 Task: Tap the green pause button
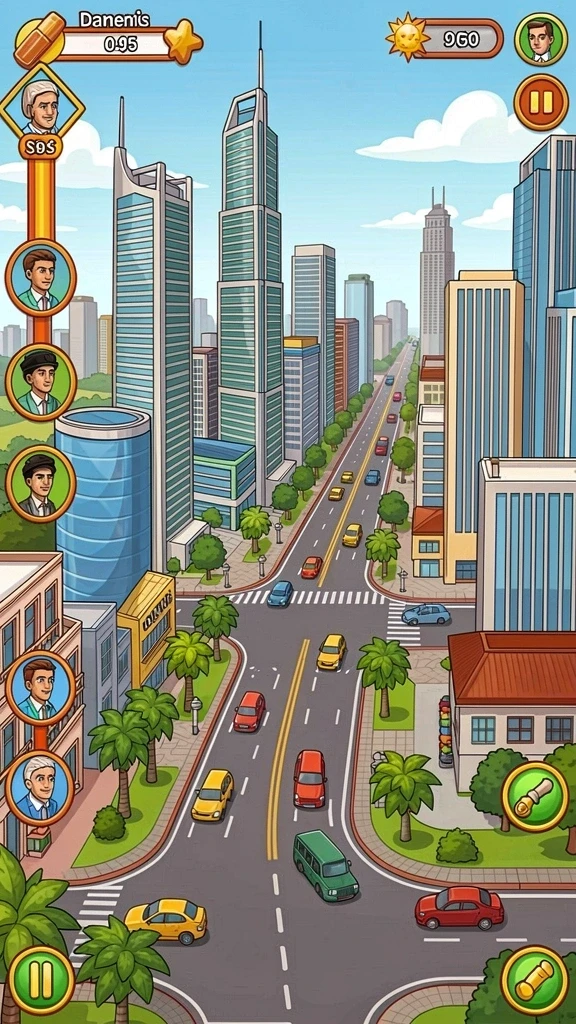41,980
